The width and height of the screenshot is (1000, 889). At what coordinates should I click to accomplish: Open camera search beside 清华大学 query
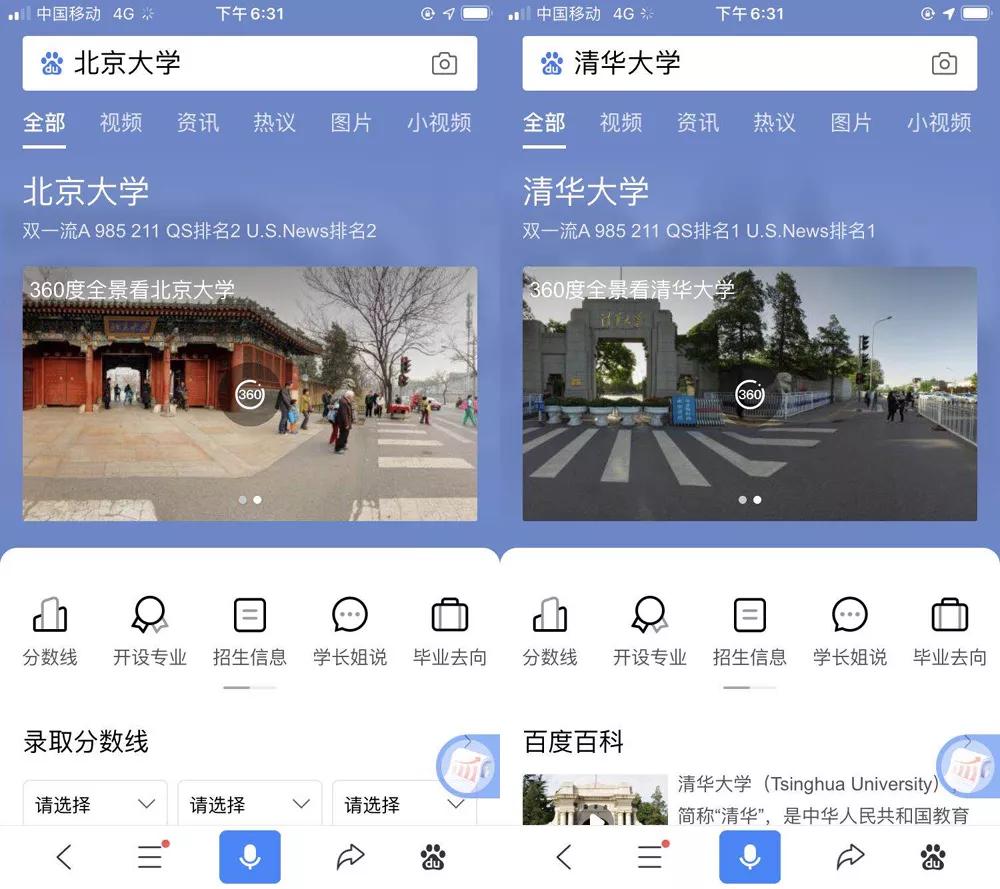point(944,64)
